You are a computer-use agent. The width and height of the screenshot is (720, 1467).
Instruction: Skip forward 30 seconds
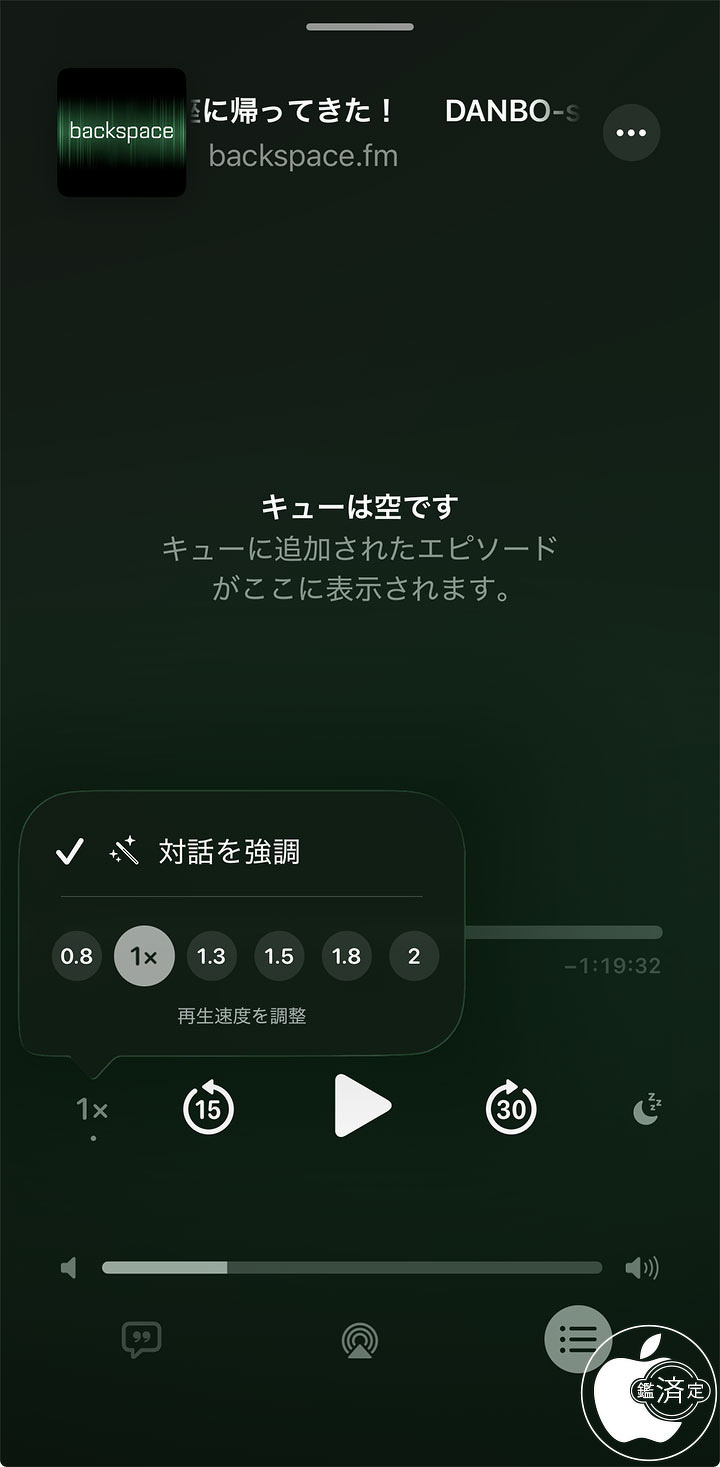511,1107
